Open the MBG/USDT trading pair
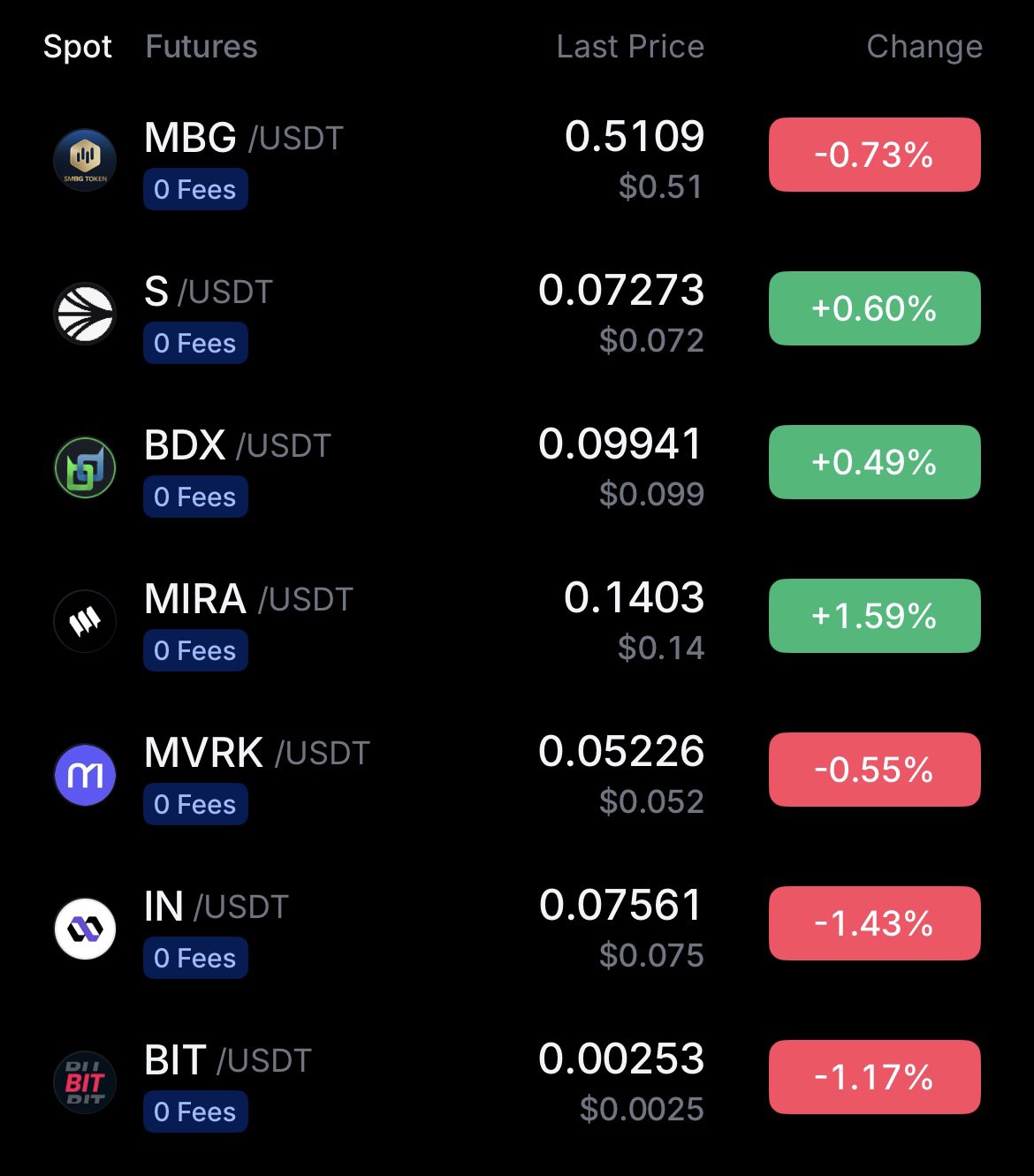This screenshot has width=1034, height=1176. point(243,139)
